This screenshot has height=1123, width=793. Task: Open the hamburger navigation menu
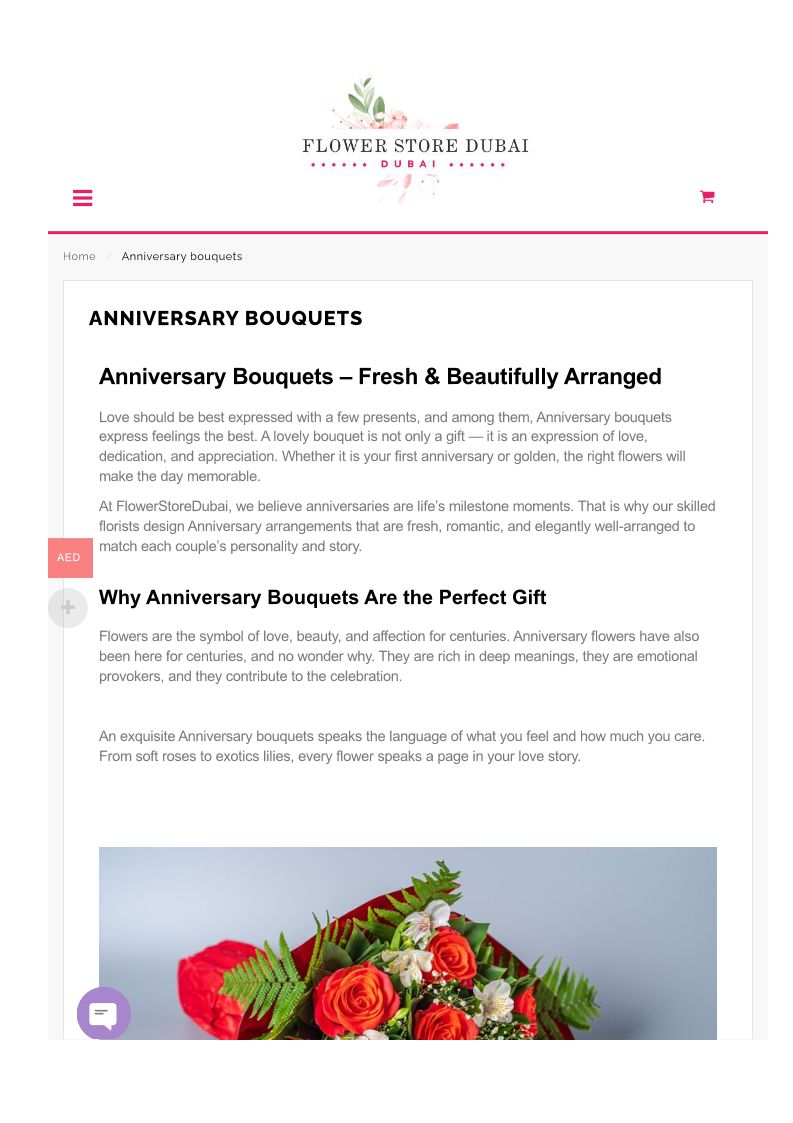pyautogui.click(x=82, y=198)
